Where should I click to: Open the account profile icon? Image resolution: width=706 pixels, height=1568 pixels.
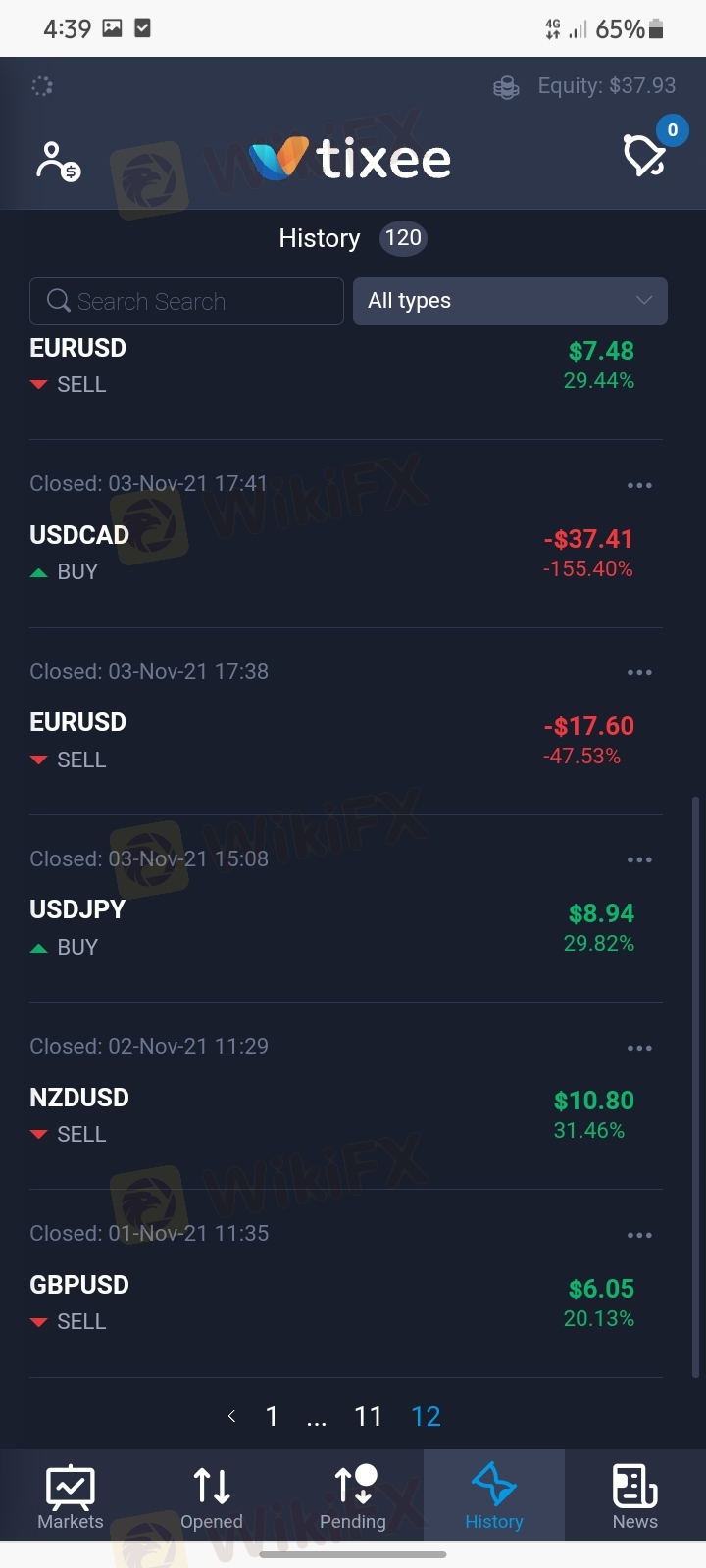coord(58,161)
